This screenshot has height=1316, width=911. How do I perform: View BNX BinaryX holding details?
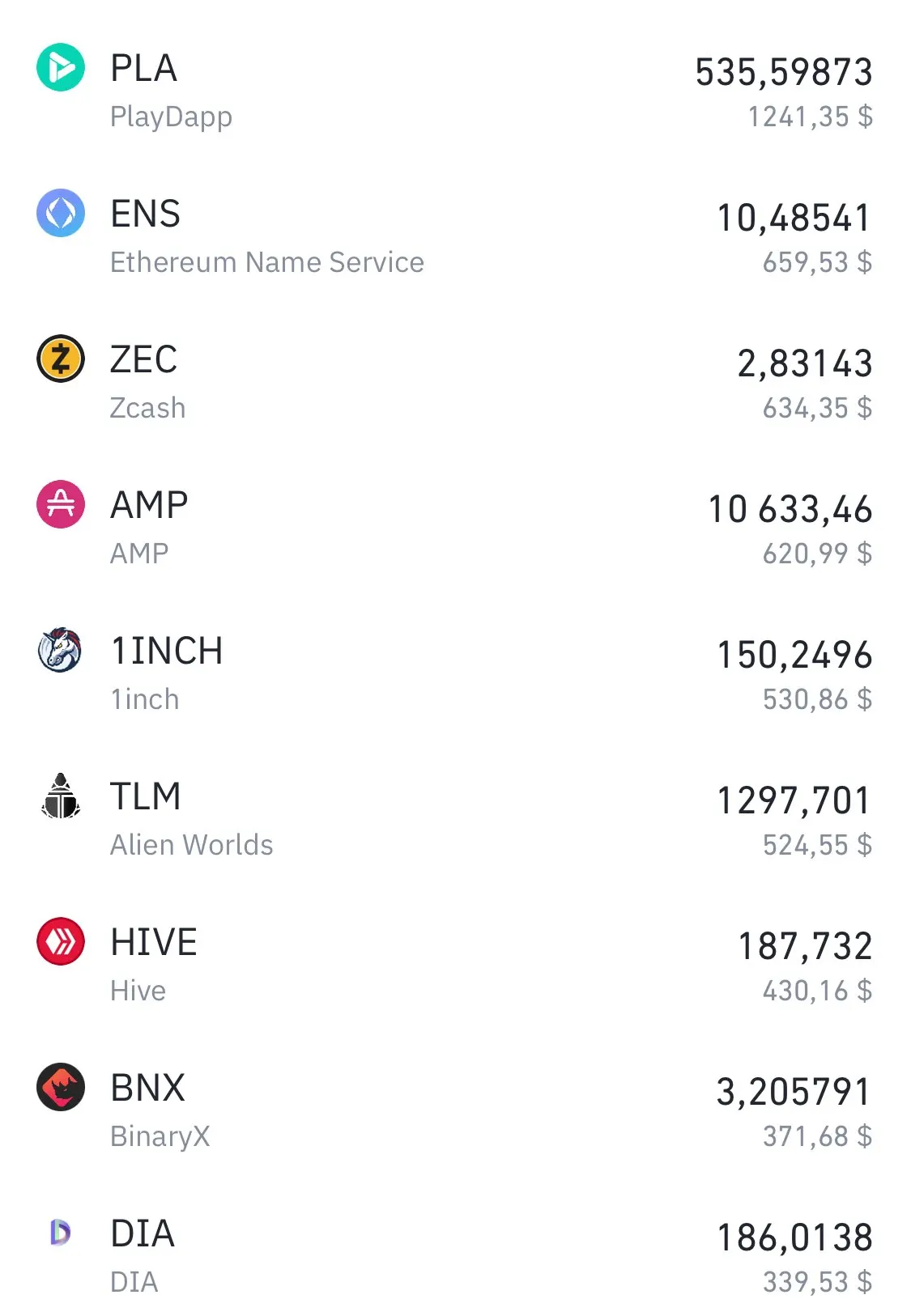tap(453, 1110)
